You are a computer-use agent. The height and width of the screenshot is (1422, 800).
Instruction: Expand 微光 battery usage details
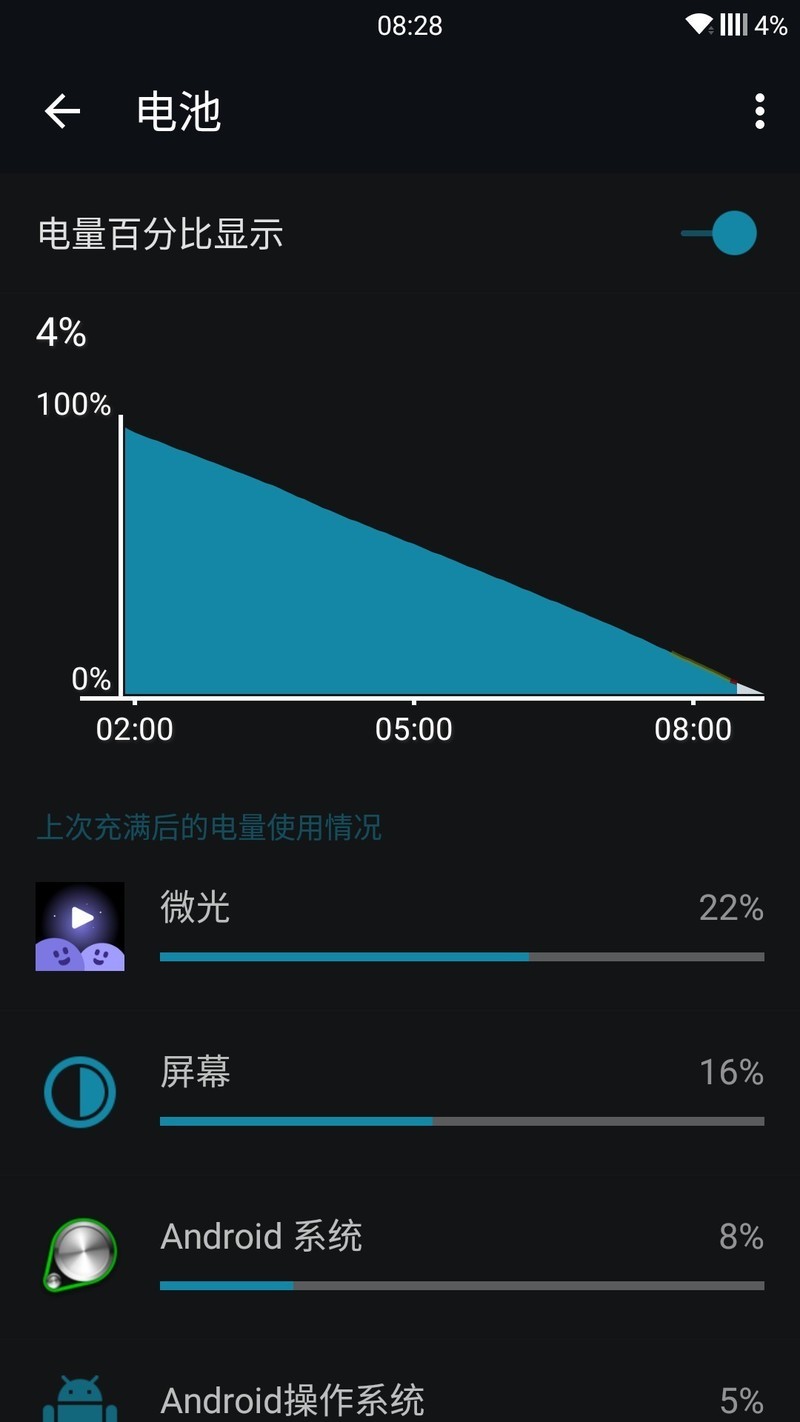tap(400, 925)
